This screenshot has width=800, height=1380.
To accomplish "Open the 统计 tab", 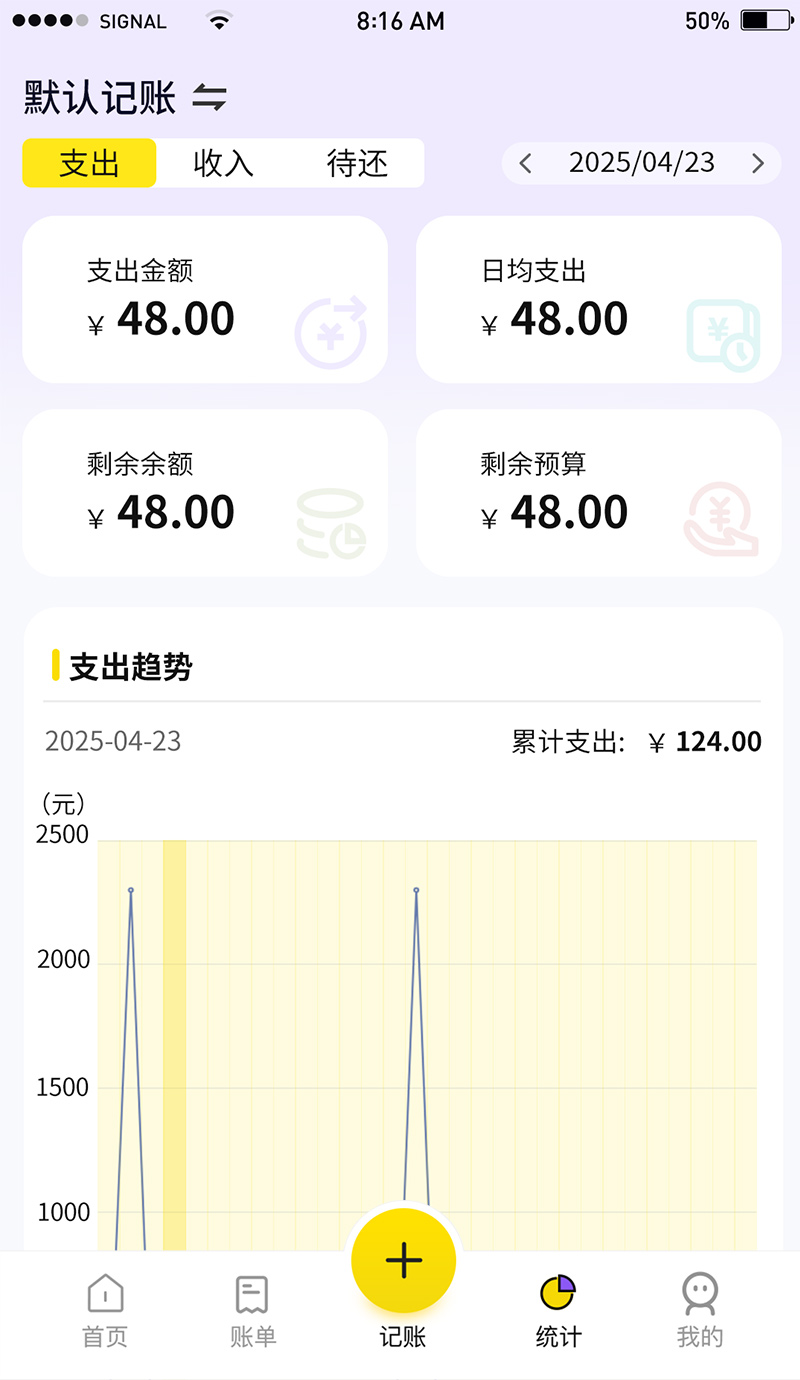I will [x=558, y=1311].
